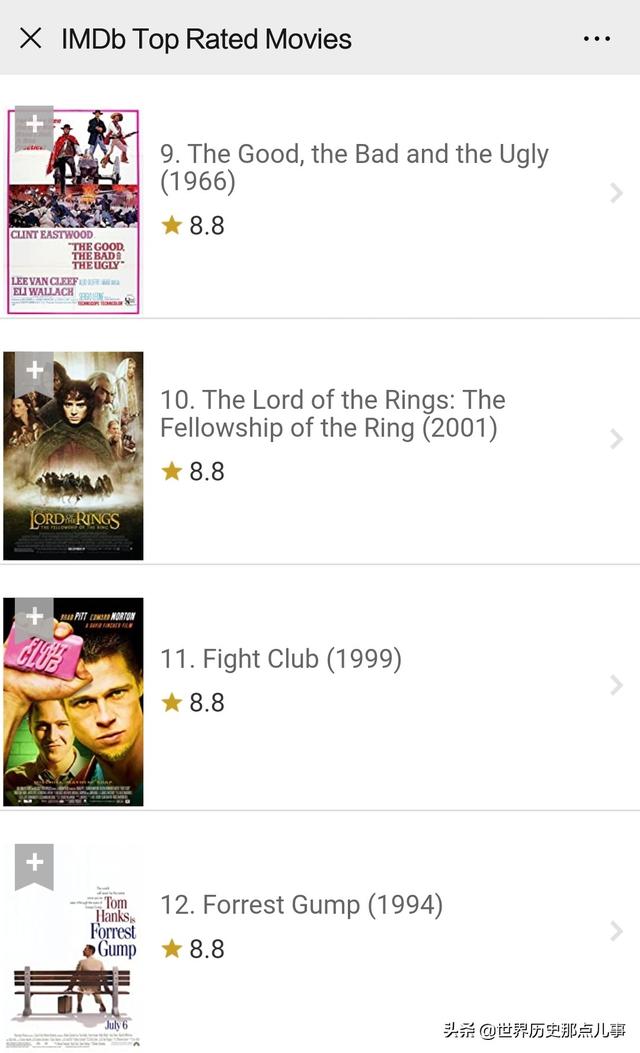This screenshot has width=640, height=1053.
Task: Open the Forrest Gump (1994) entry
Action: point(301,905)
